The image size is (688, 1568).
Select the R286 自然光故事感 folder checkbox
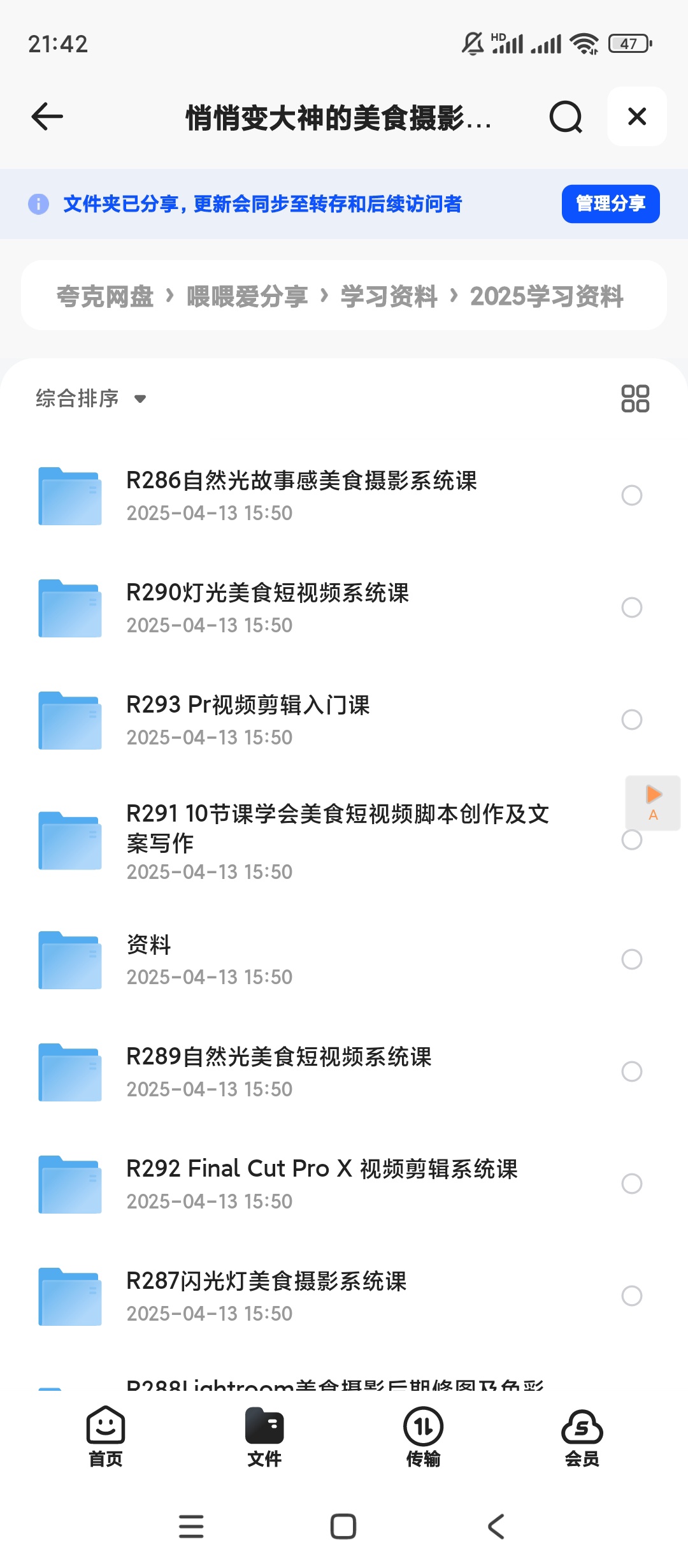tap(632, 494)
